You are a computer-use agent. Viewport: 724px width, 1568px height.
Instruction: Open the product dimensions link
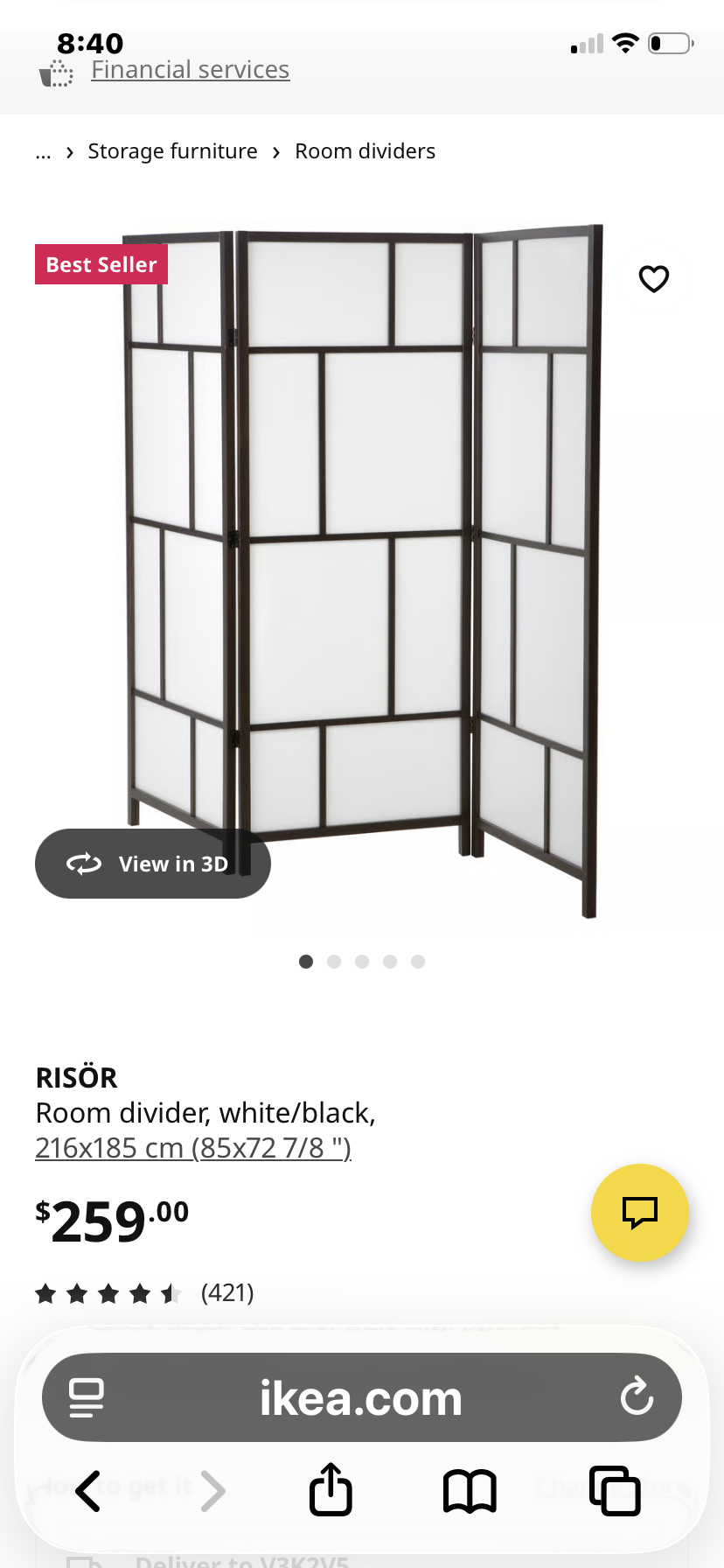193,1147
